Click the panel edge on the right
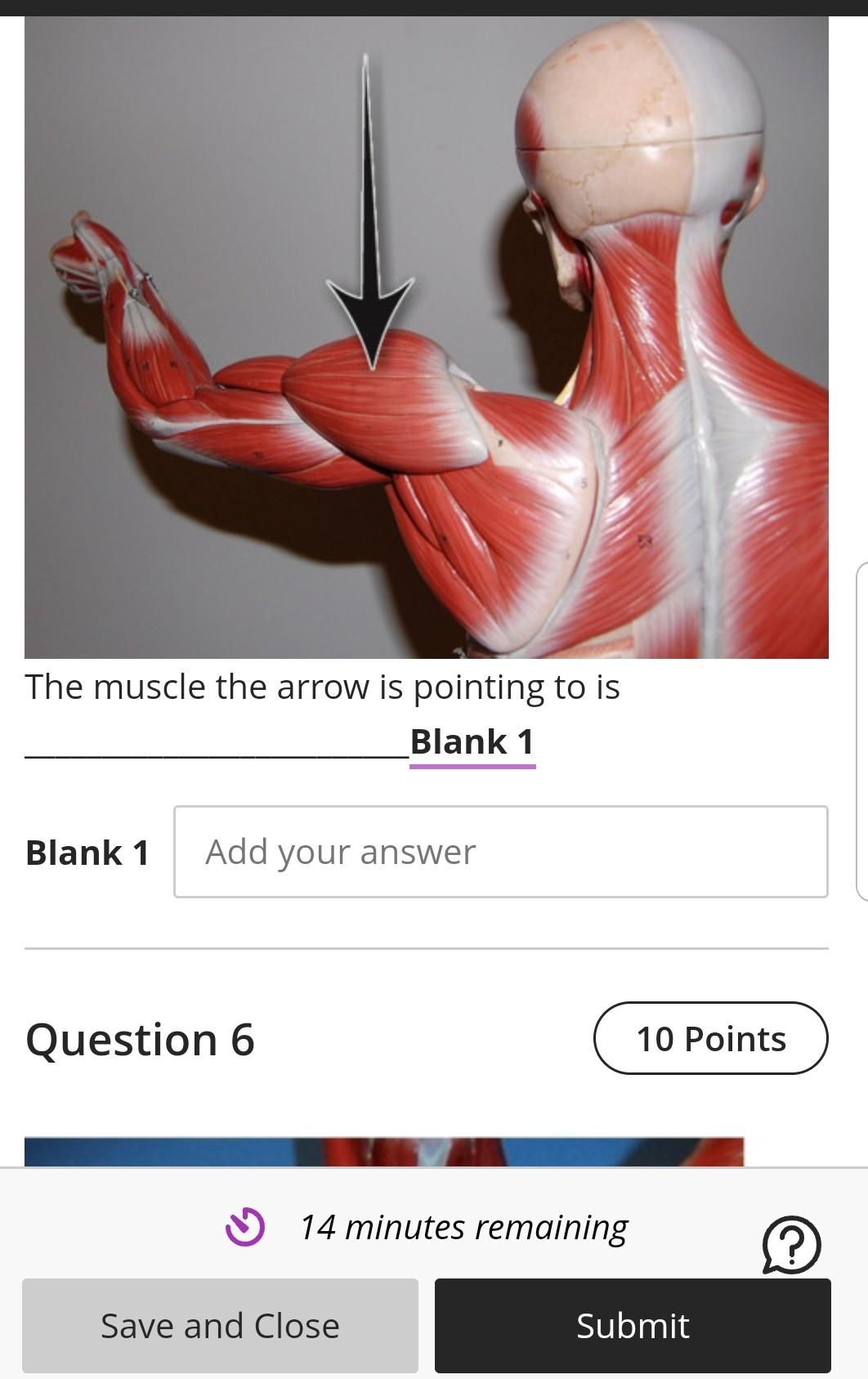The image size is (868, 1379). (863, 728)
